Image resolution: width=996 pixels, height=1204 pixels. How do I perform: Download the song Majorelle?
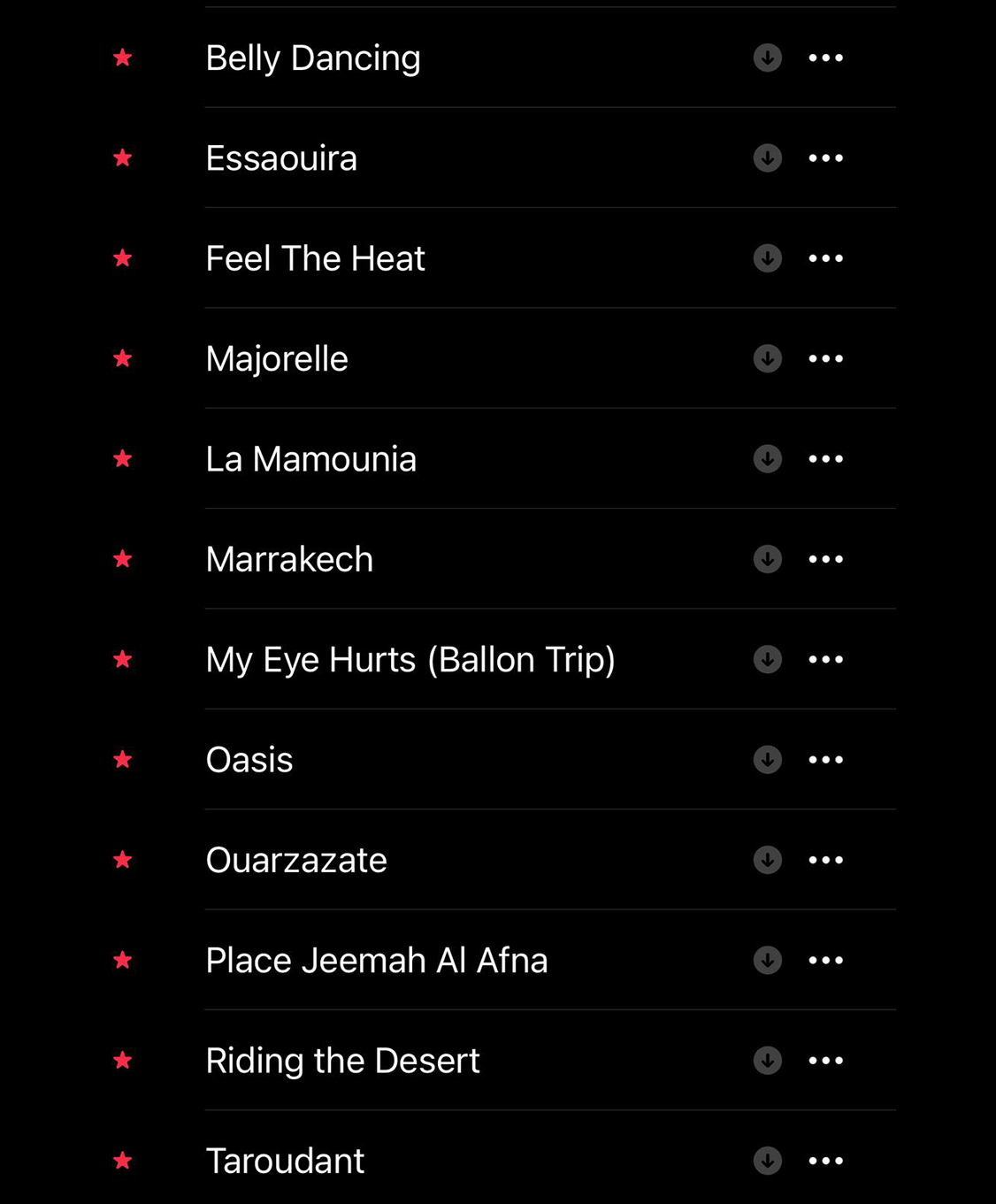click(767, 359)
